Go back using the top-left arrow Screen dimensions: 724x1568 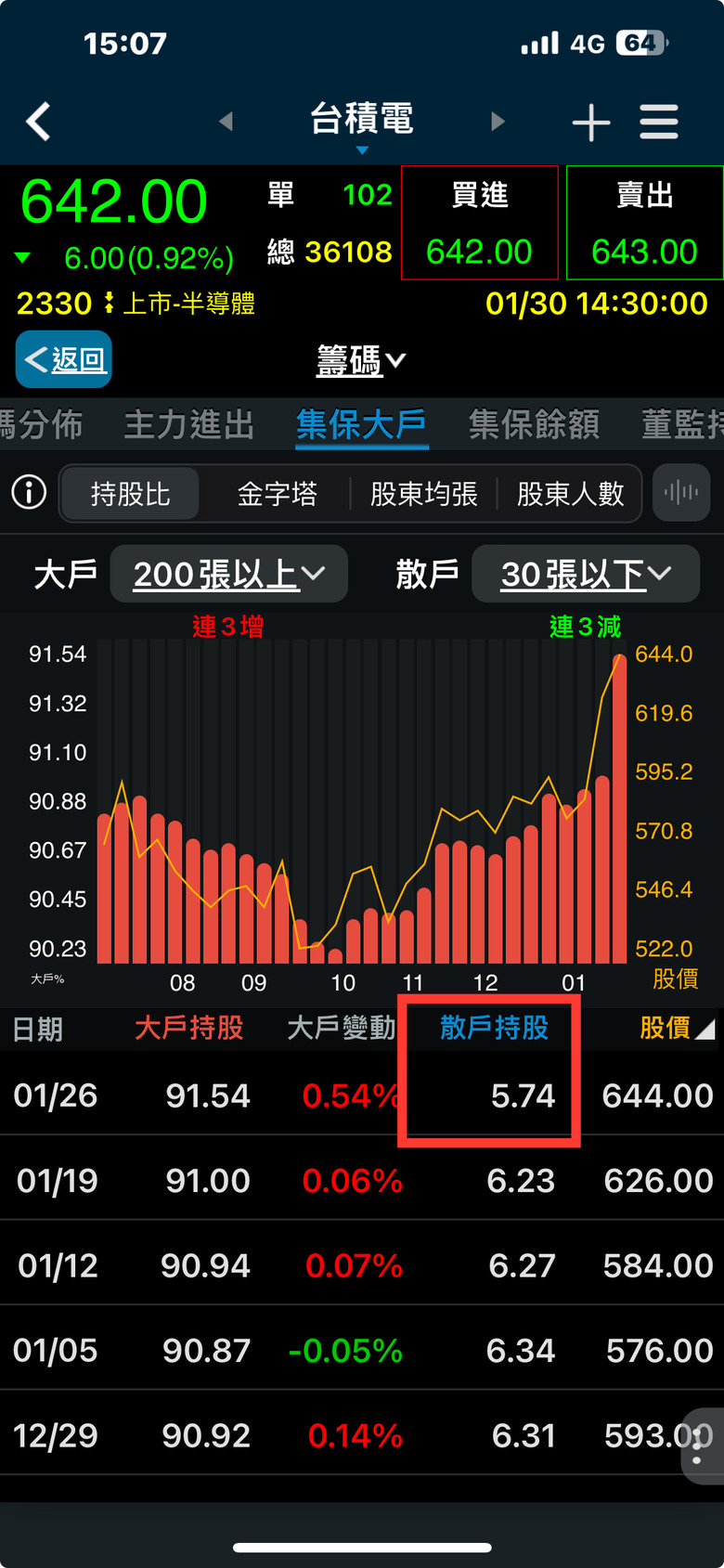click(38, 122)
